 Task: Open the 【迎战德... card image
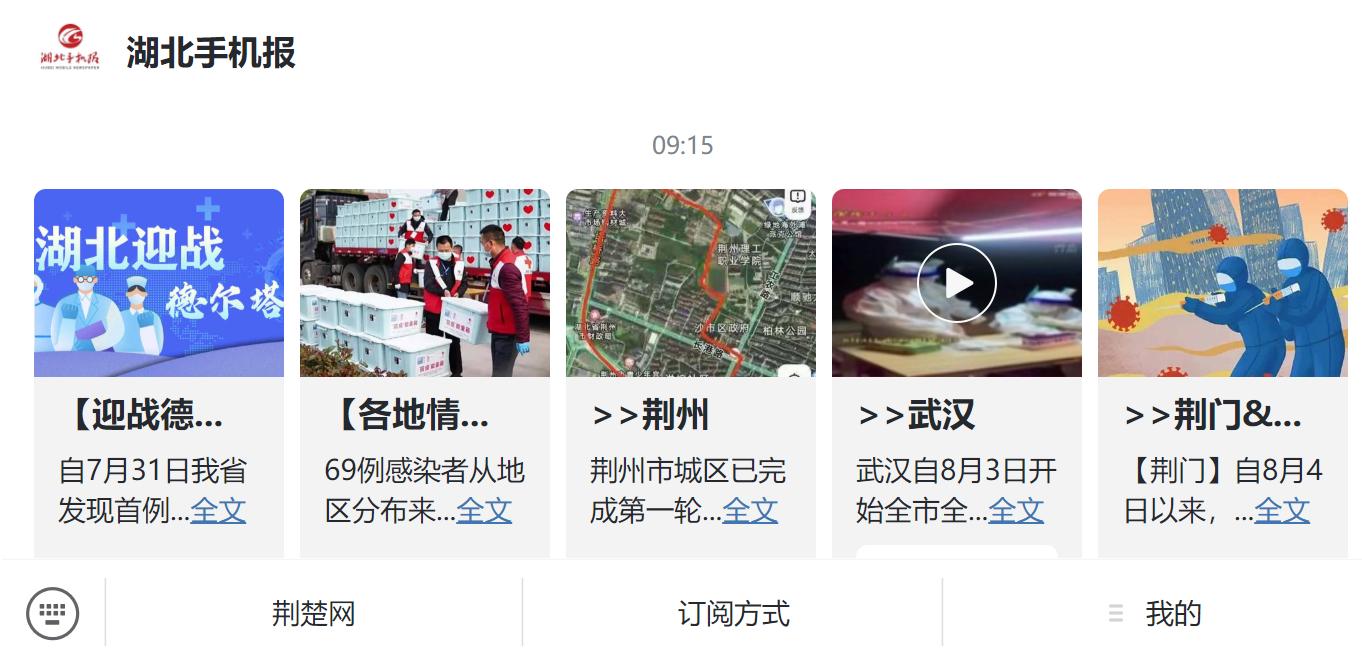(159, 283)
